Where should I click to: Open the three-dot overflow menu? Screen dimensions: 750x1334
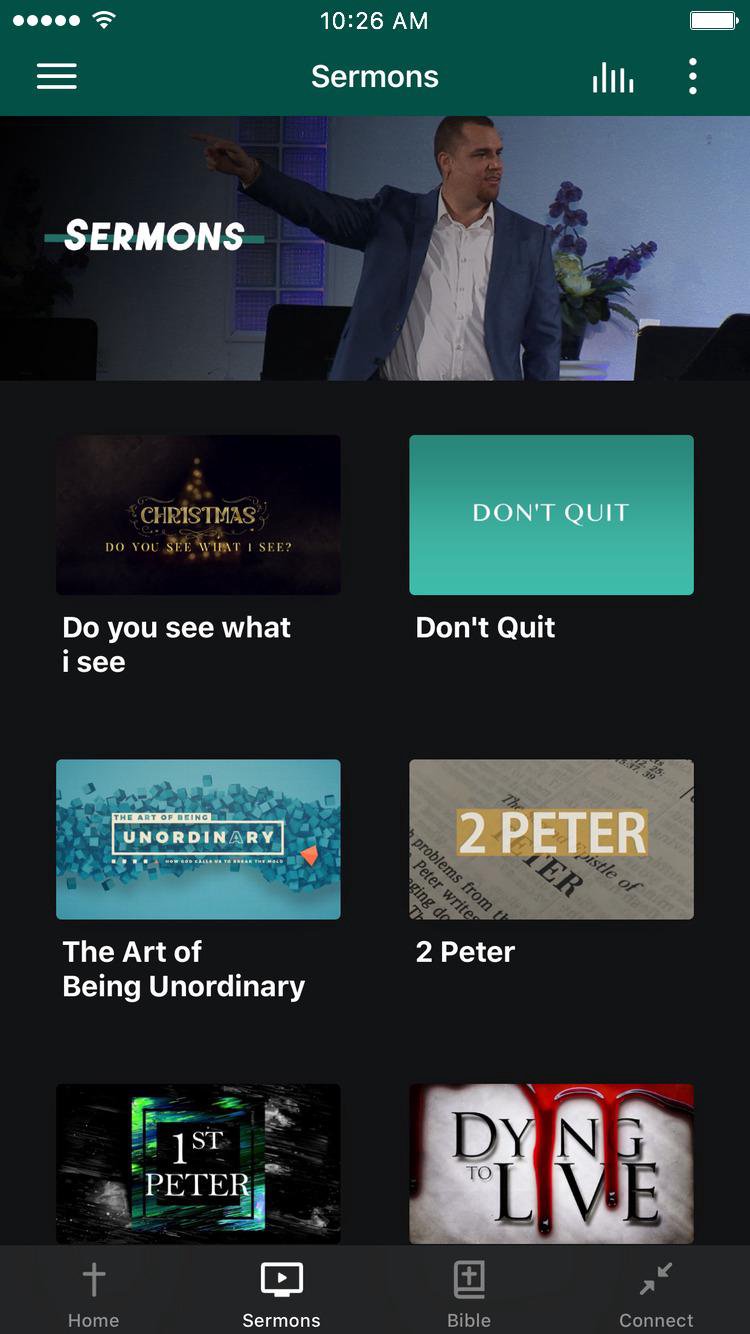[692, 77]
